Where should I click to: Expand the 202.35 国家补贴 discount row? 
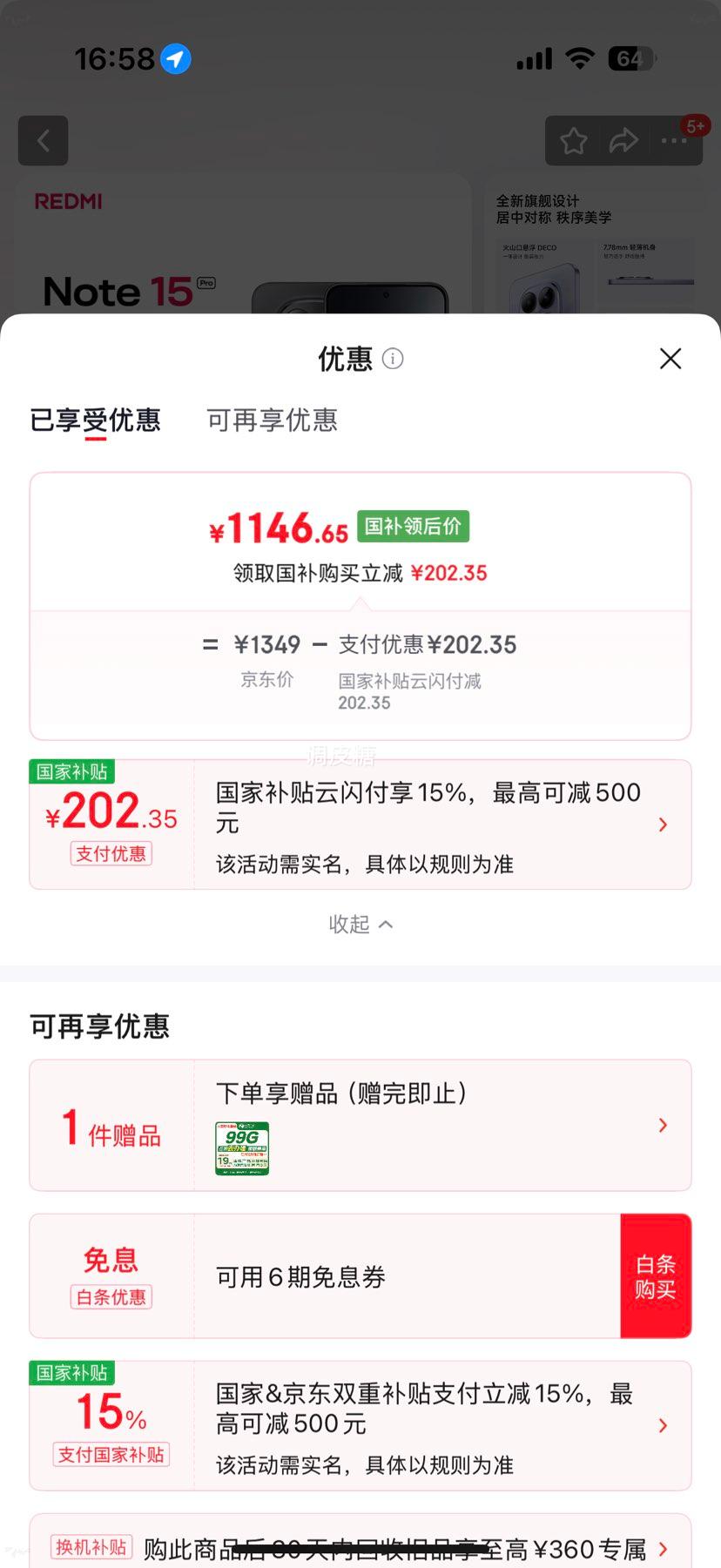pos(664,824)
